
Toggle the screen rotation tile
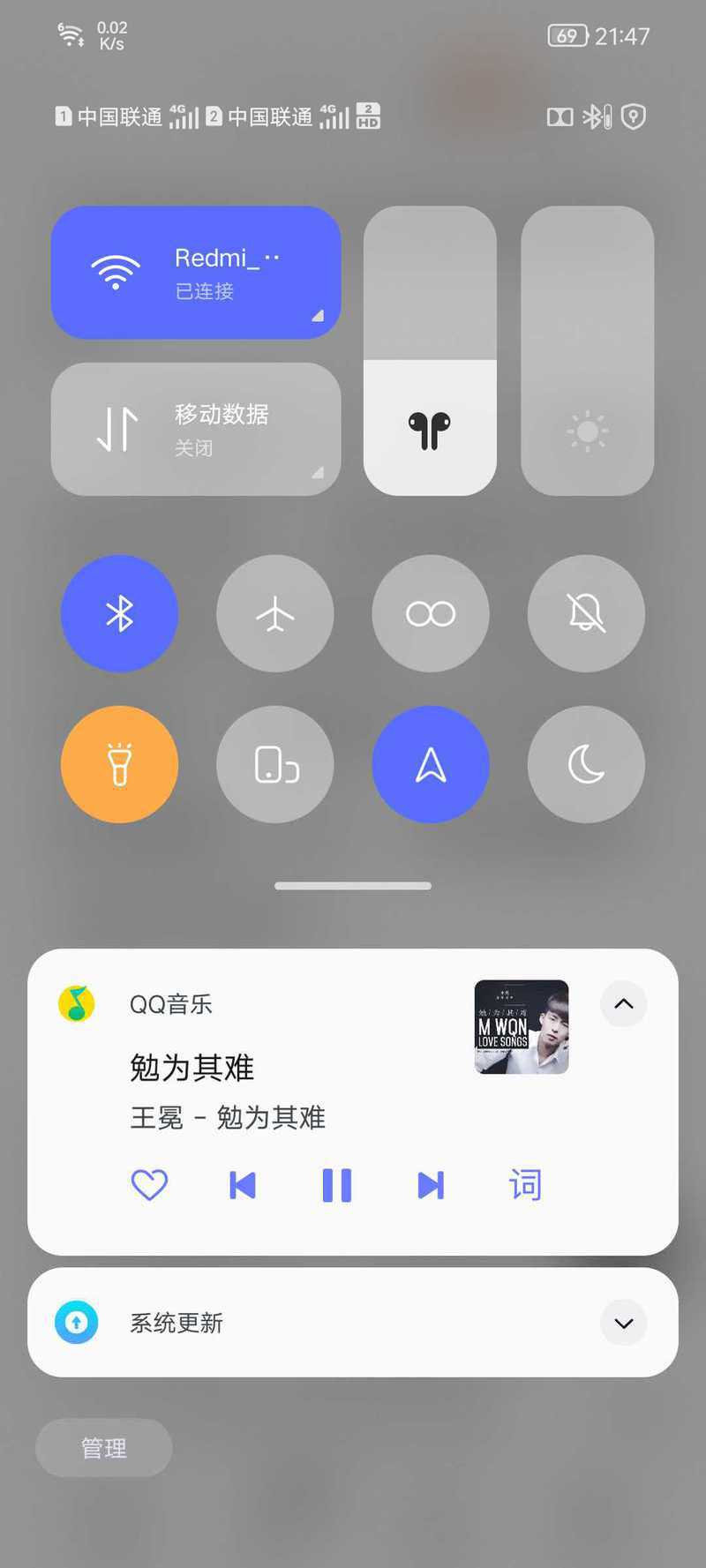(274, 764)
